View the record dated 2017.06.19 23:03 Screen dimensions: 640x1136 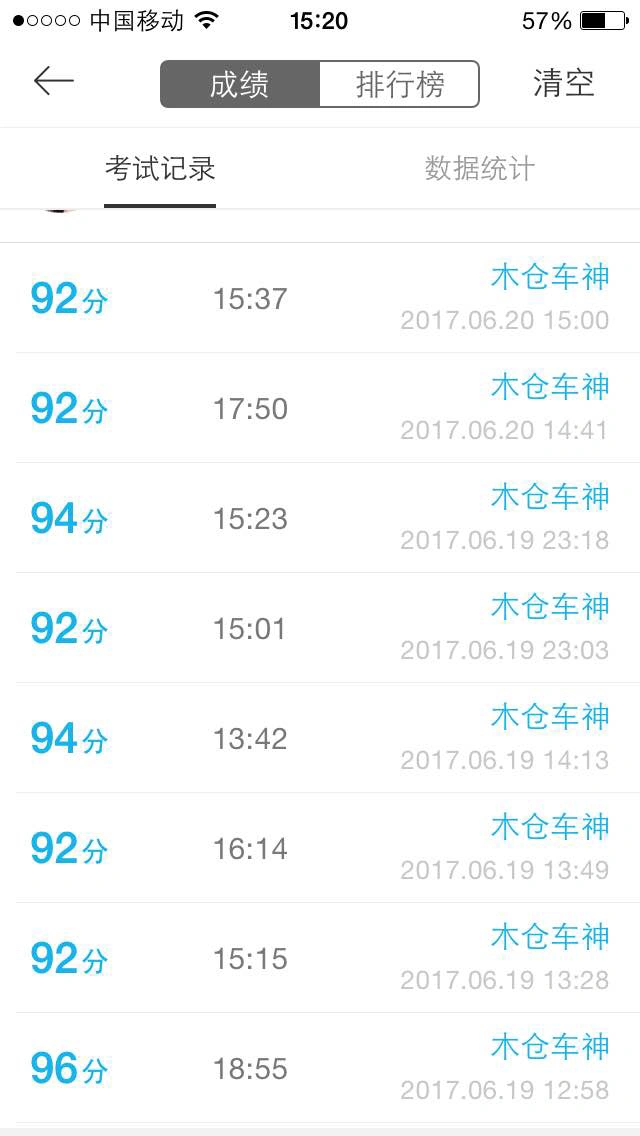pyautogui.click(x=320, y=628)
